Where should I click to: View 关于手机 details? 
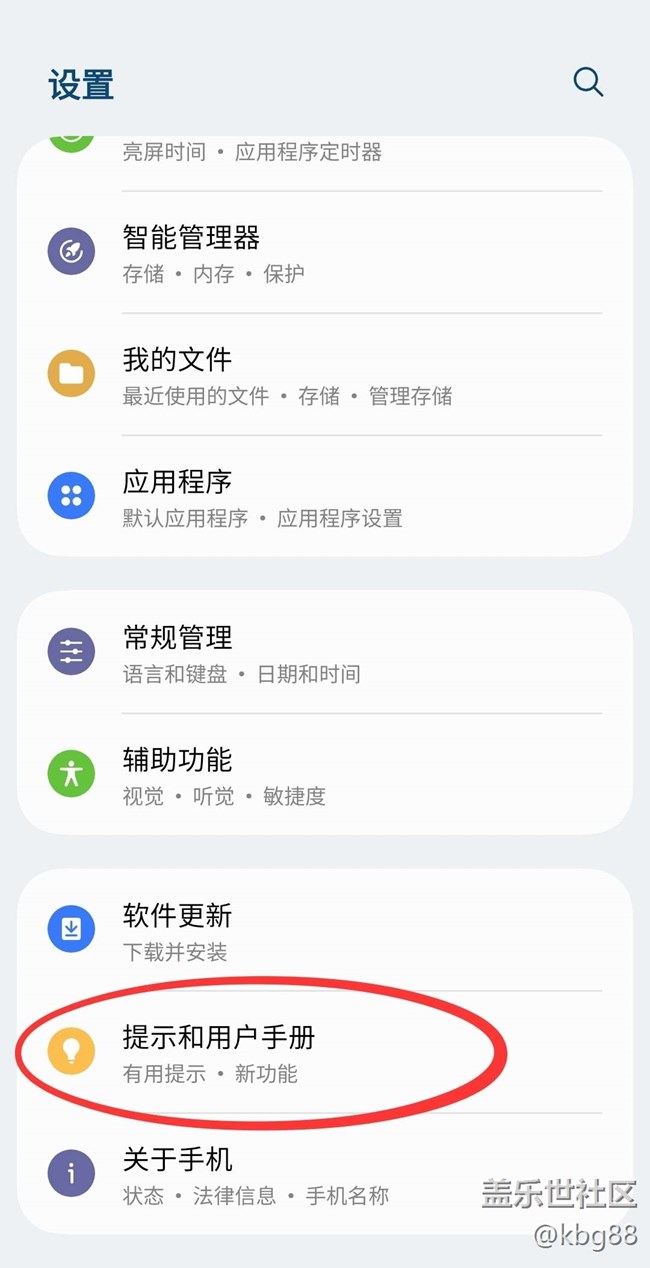coord(325,1174)
